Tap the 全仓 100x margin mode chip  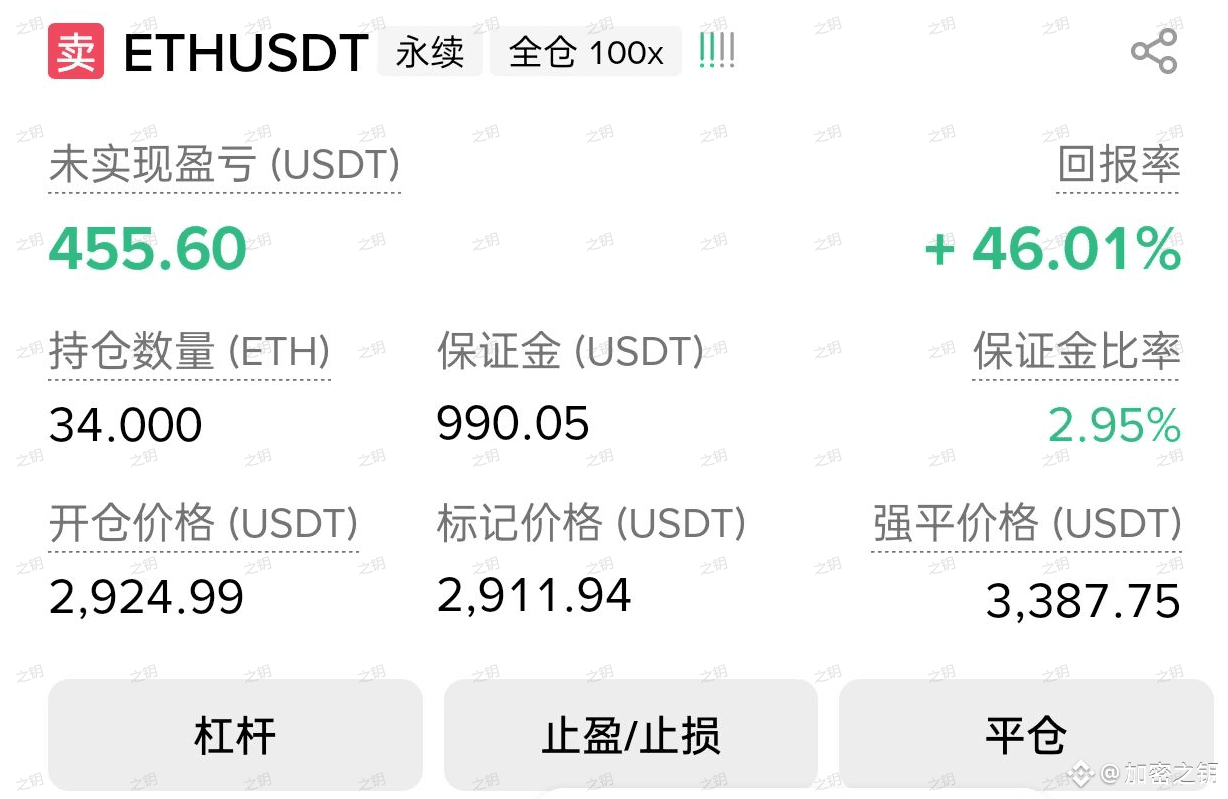[x=586, y=51]
